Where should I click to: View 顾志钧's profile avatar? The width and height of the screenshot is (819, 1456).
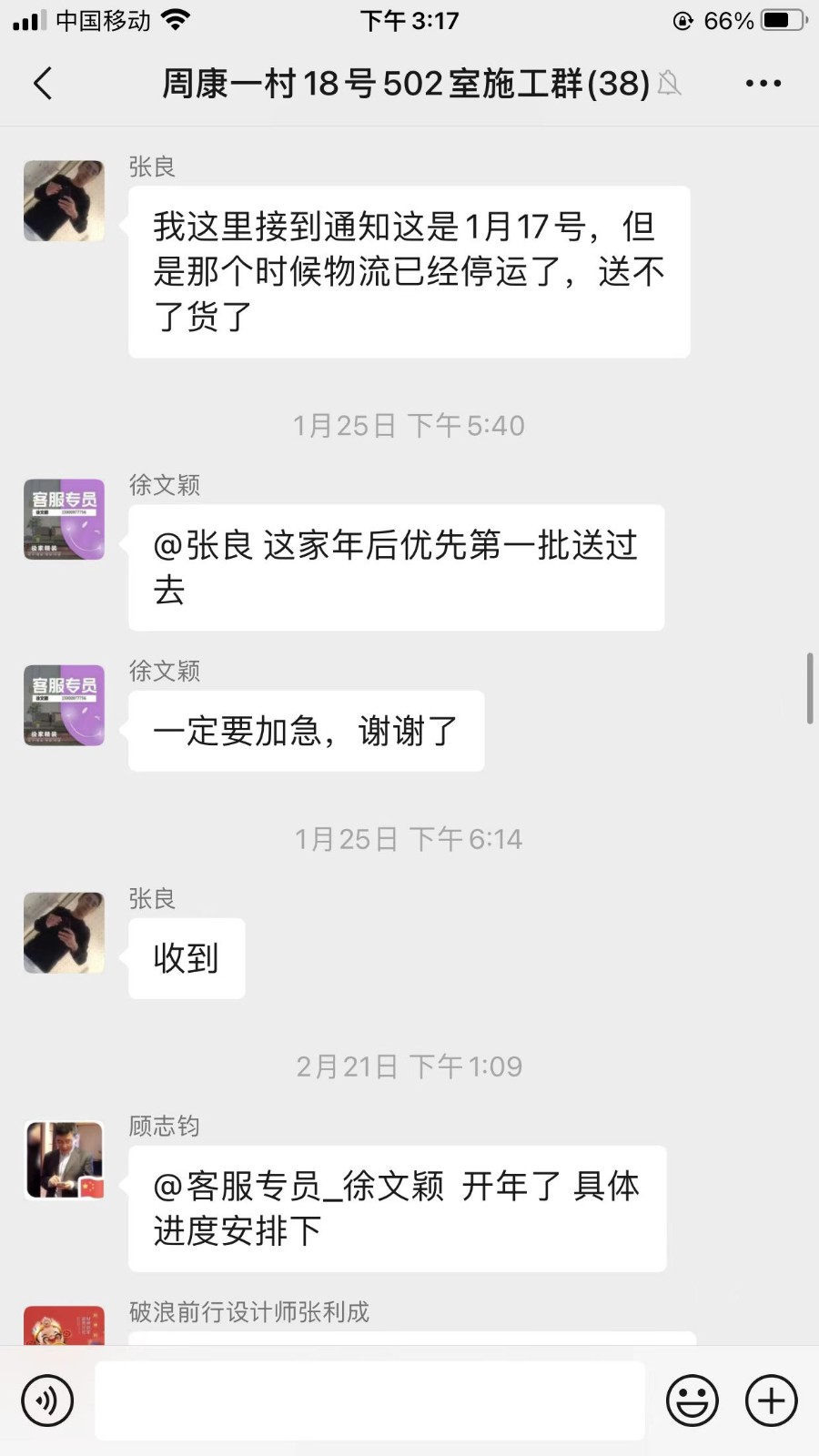[x=64, y=1160]
